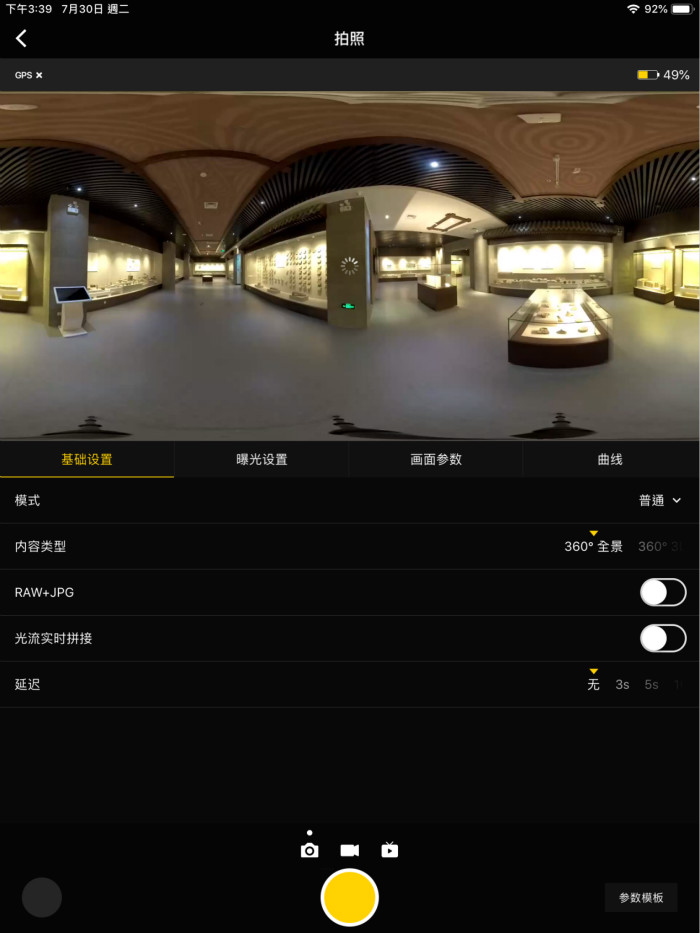Switch to live streaming mode

390,850
